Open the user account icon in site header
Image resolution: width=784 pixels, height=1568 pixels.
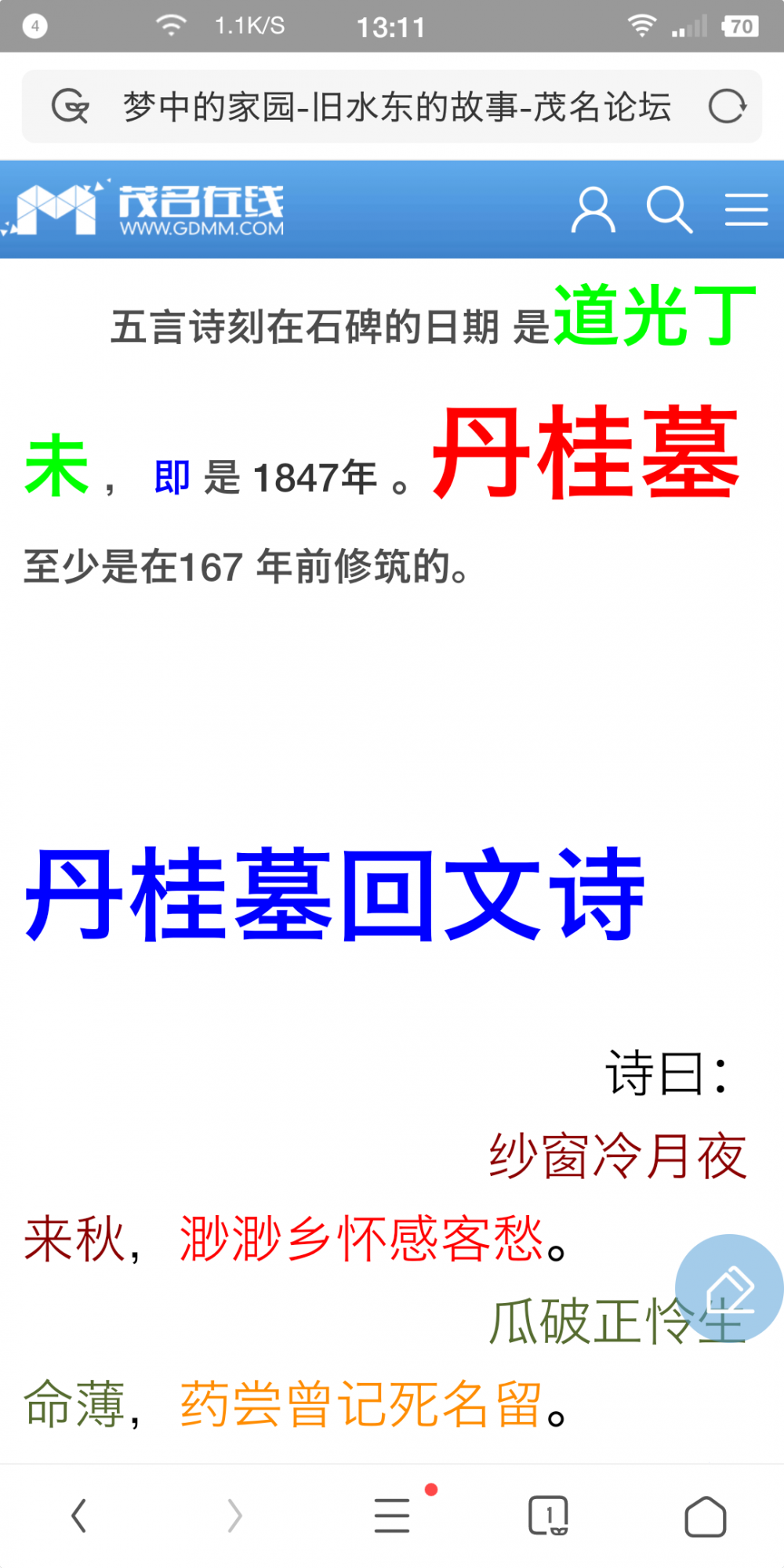pyautogui.click(x=594, y=209)
